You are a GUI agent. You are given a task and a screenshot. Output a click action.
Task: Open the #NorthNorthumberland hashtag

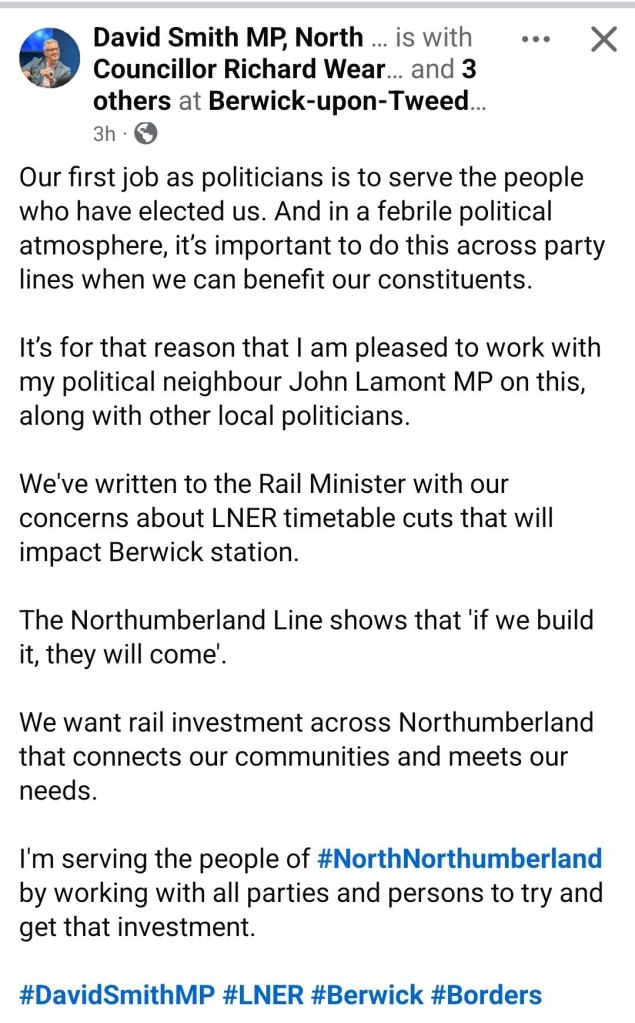pyautogui.click(x=460, y=858)
